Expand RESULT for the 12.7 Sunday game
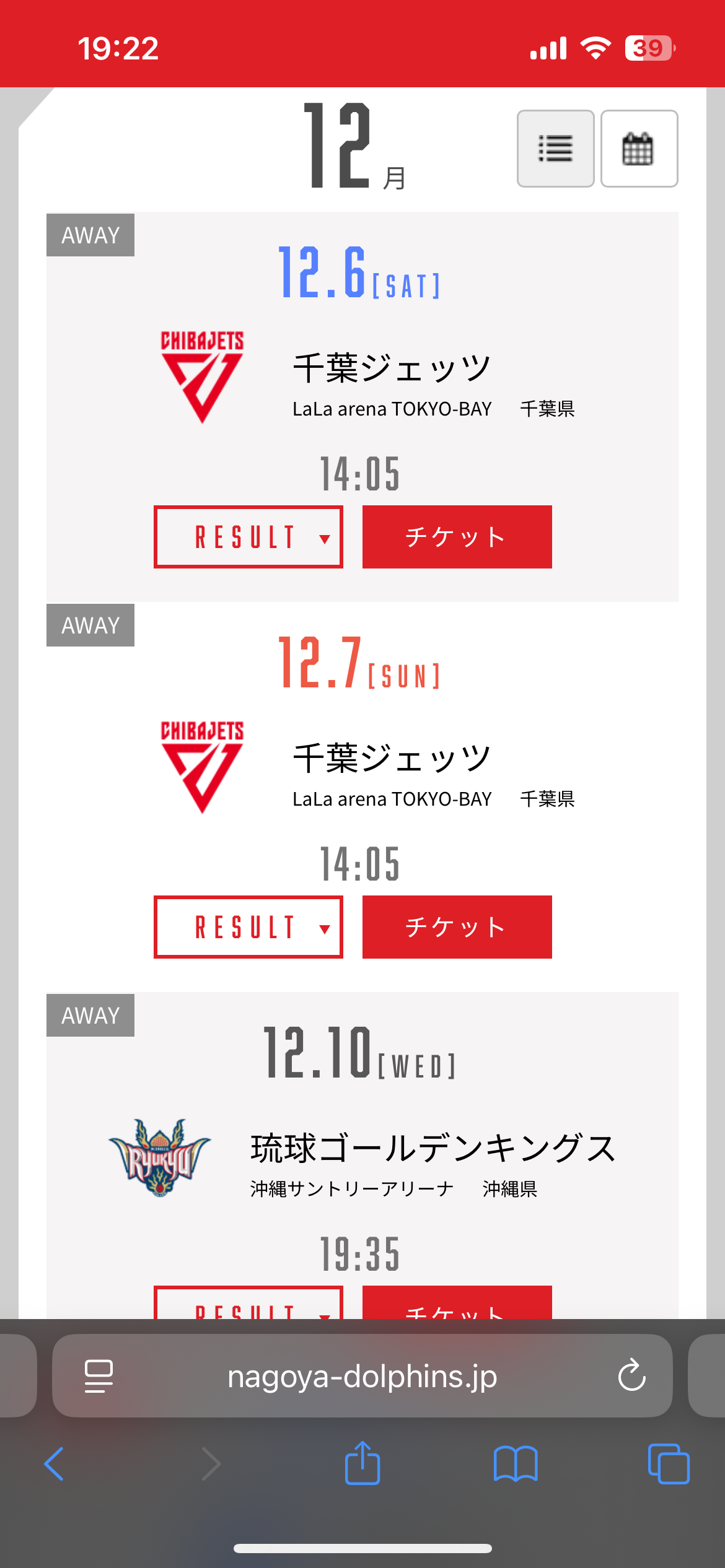 click(248, 927)
